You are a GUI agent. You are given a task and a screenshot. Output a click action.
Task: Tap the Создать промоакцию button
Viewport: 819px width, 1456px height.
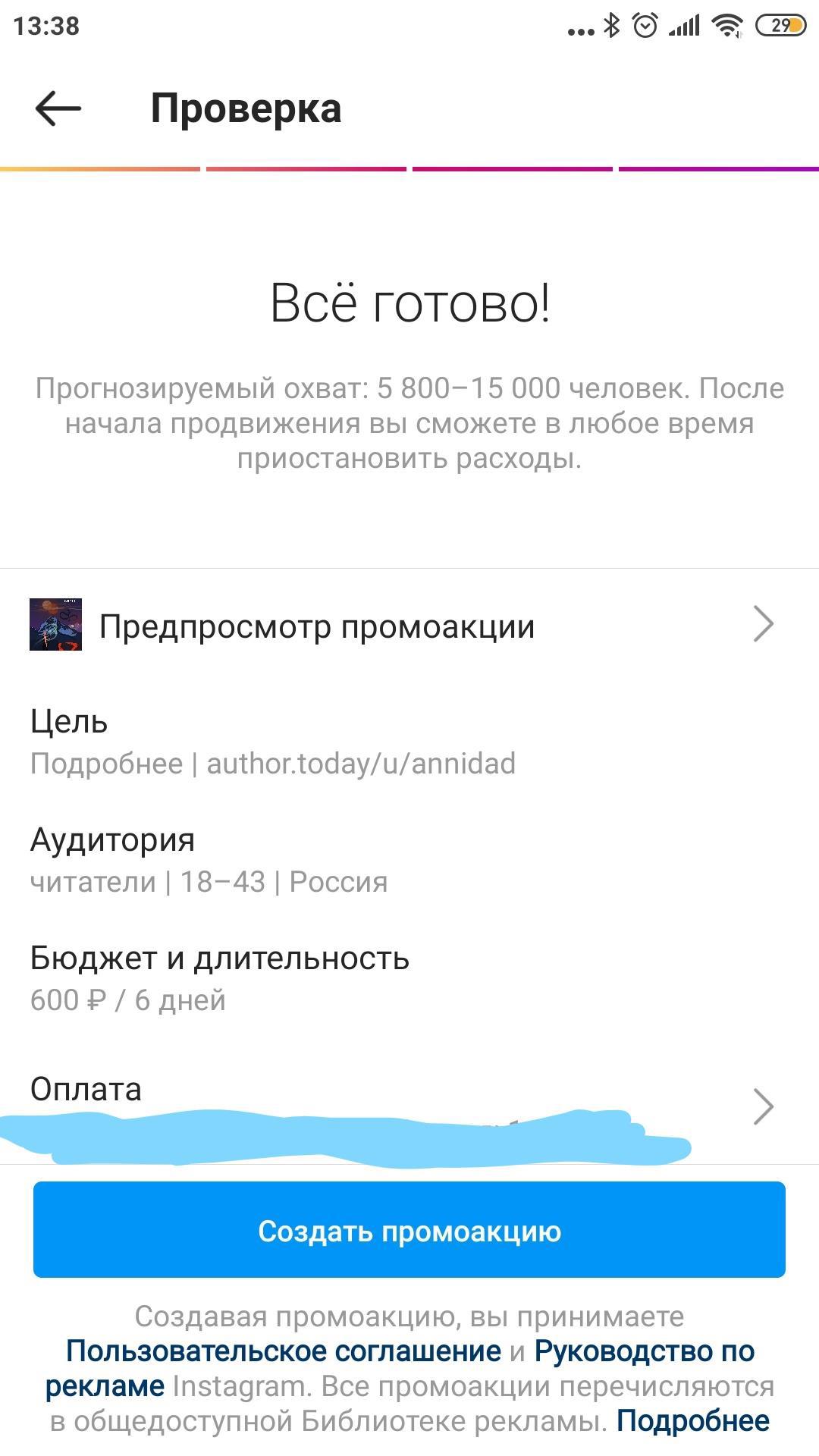coord(409,1231)
